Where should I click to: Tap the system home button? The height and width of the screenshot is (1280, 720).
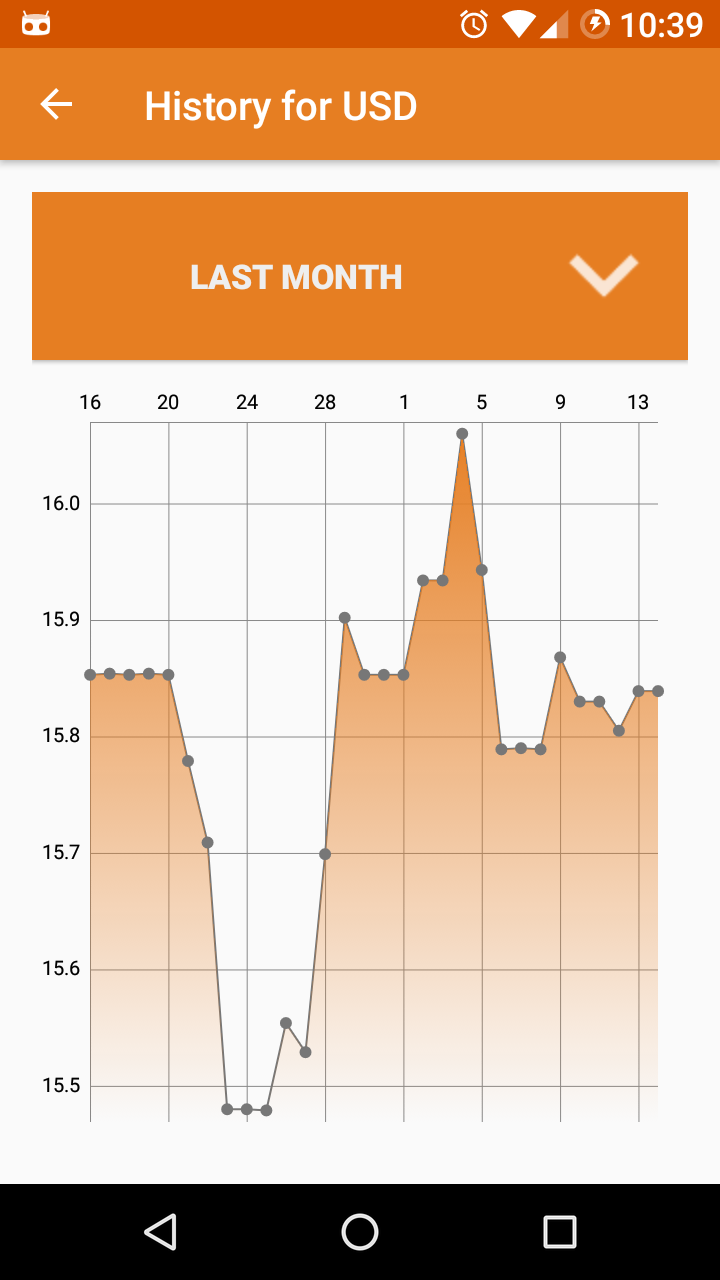pos(360,1232)
